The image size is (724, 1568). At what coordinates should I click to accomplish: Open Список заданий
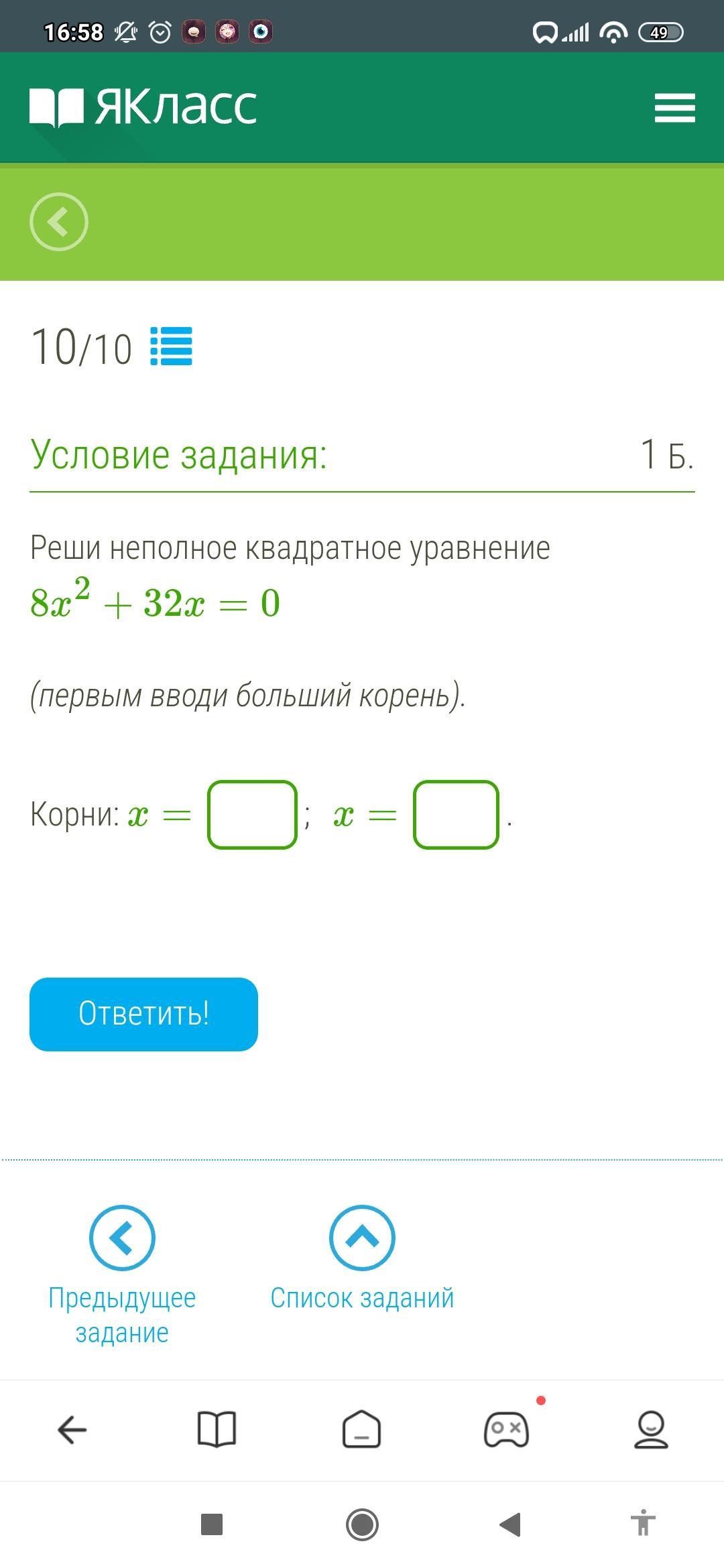362,1258
